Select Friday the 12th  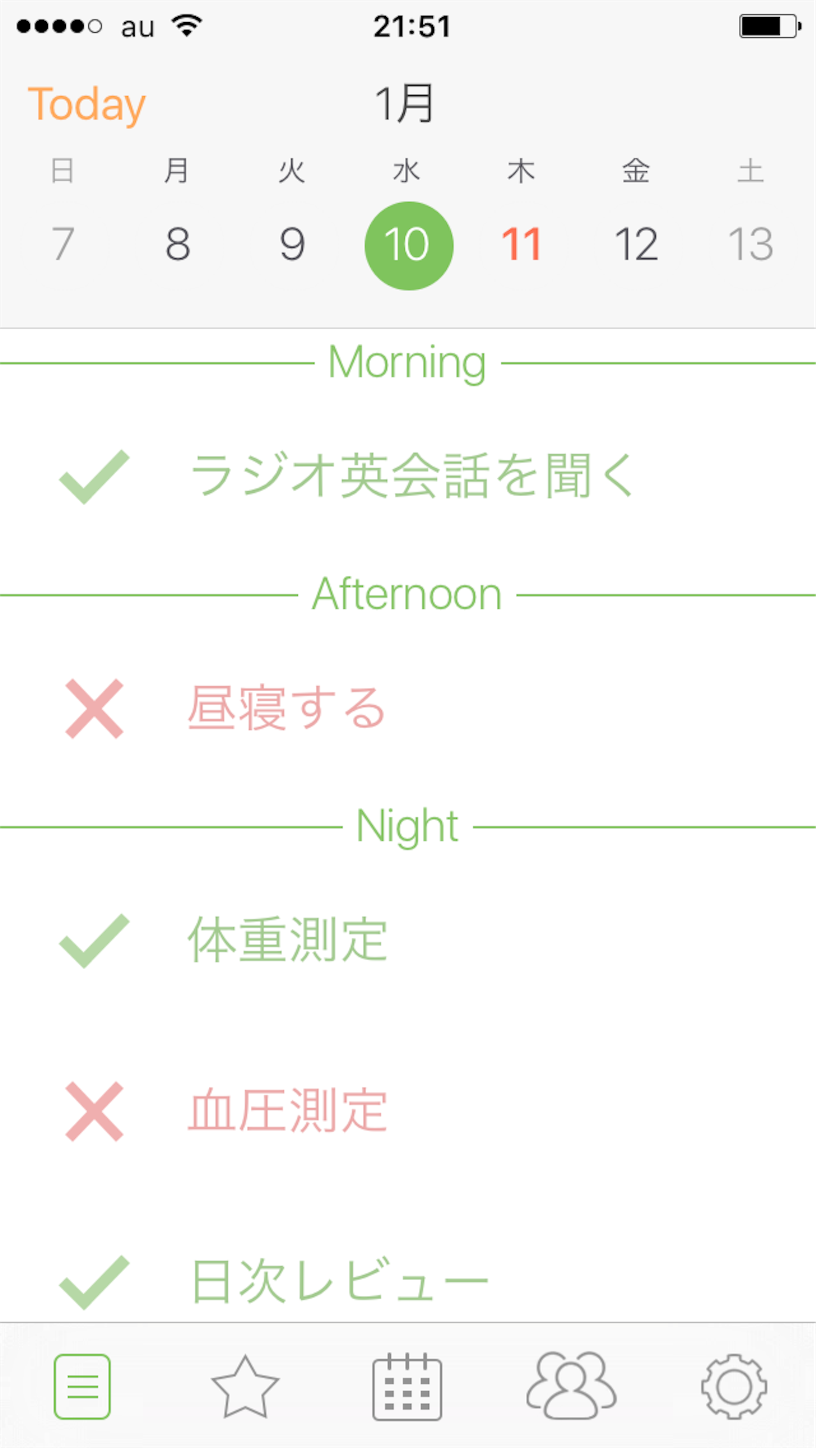pos(636,244)
